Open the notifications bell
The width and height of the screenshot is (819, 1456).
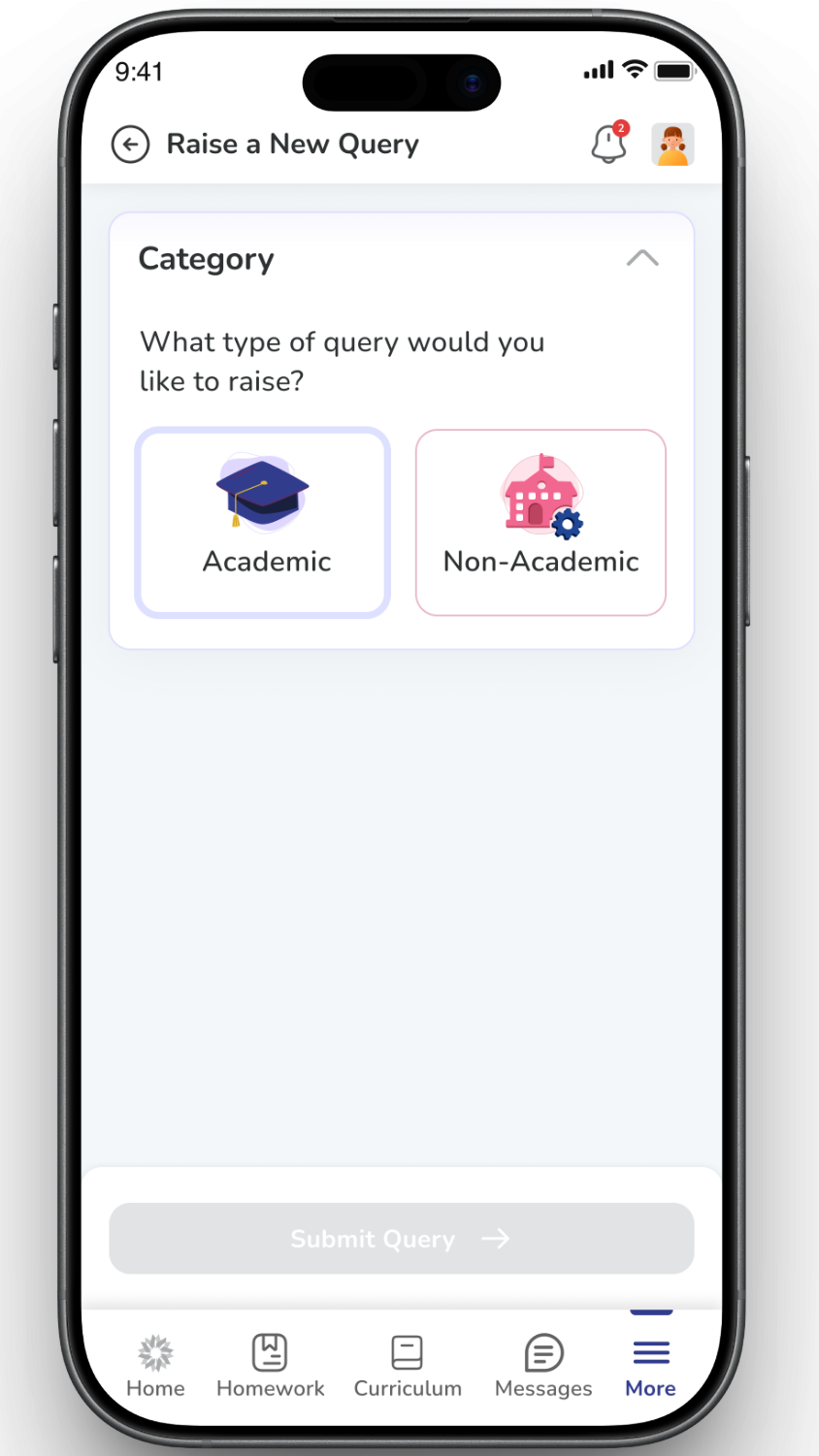point(609,145)
